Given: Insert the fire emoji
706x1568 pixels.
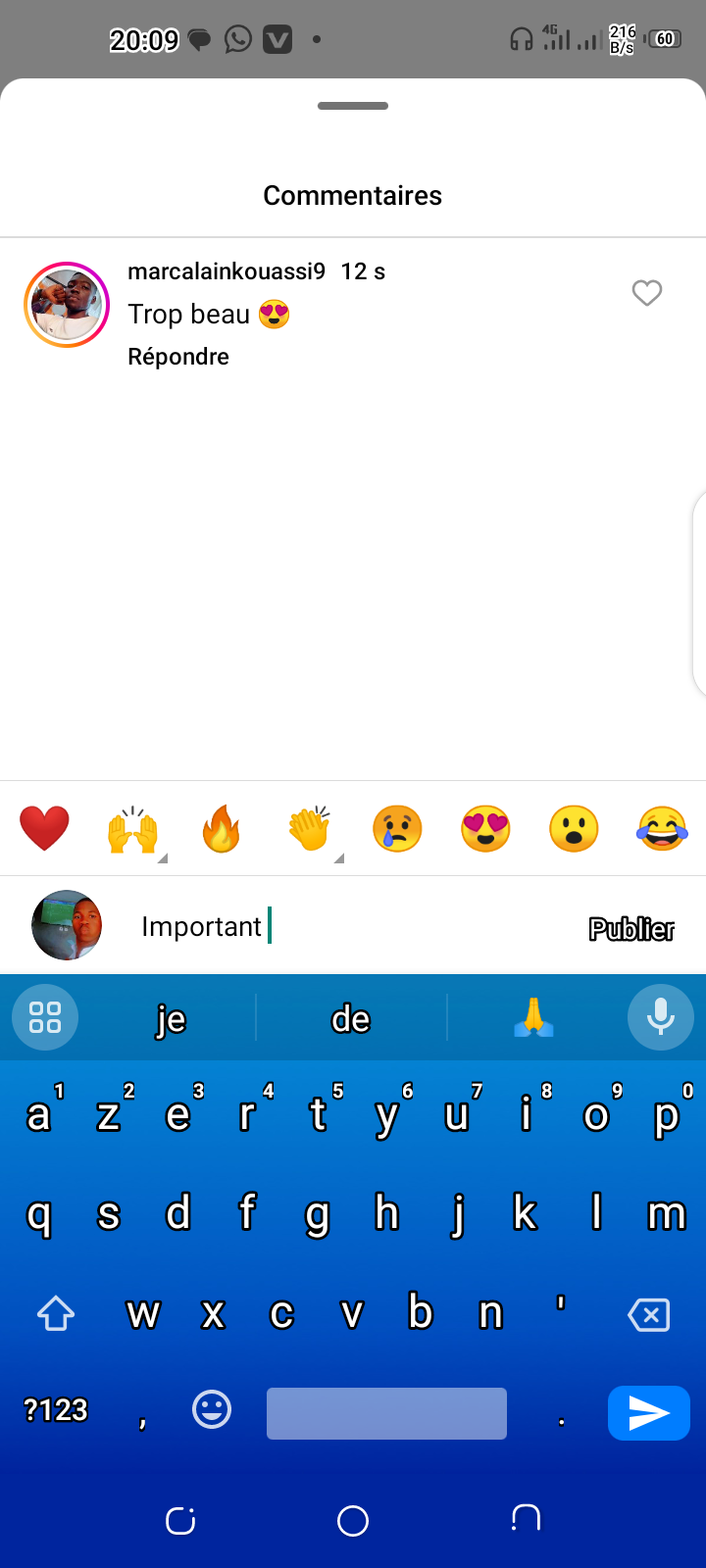Looking at the screenshot, I should [221, 830].
